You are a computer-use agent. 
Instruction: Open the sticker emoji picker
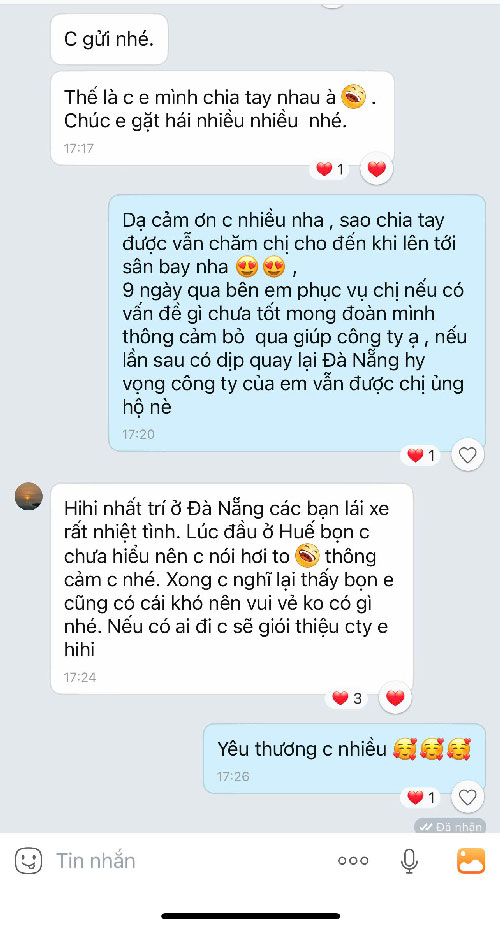pyautogui.click(x=28, y=860)
